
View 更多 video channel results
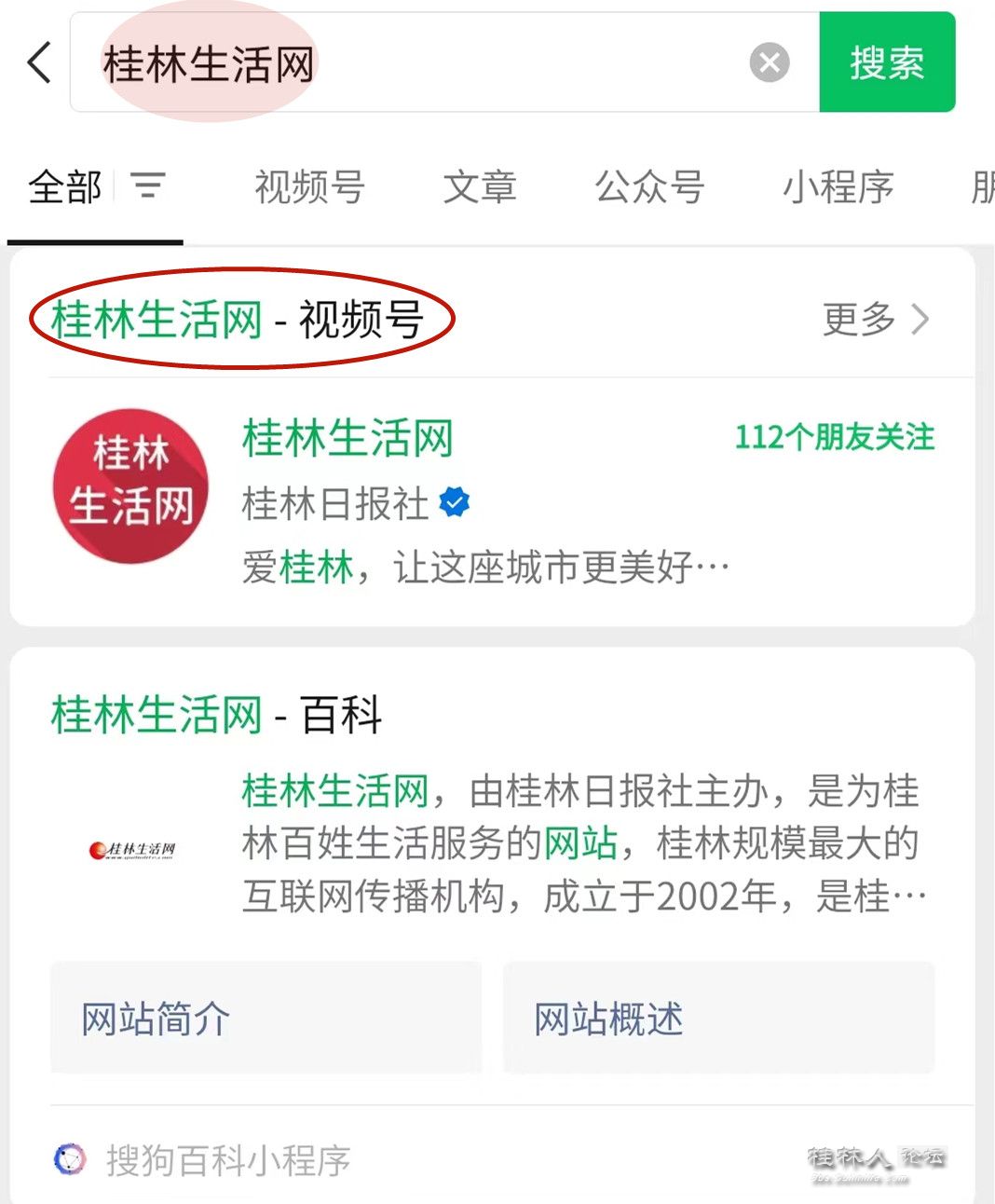875,320
